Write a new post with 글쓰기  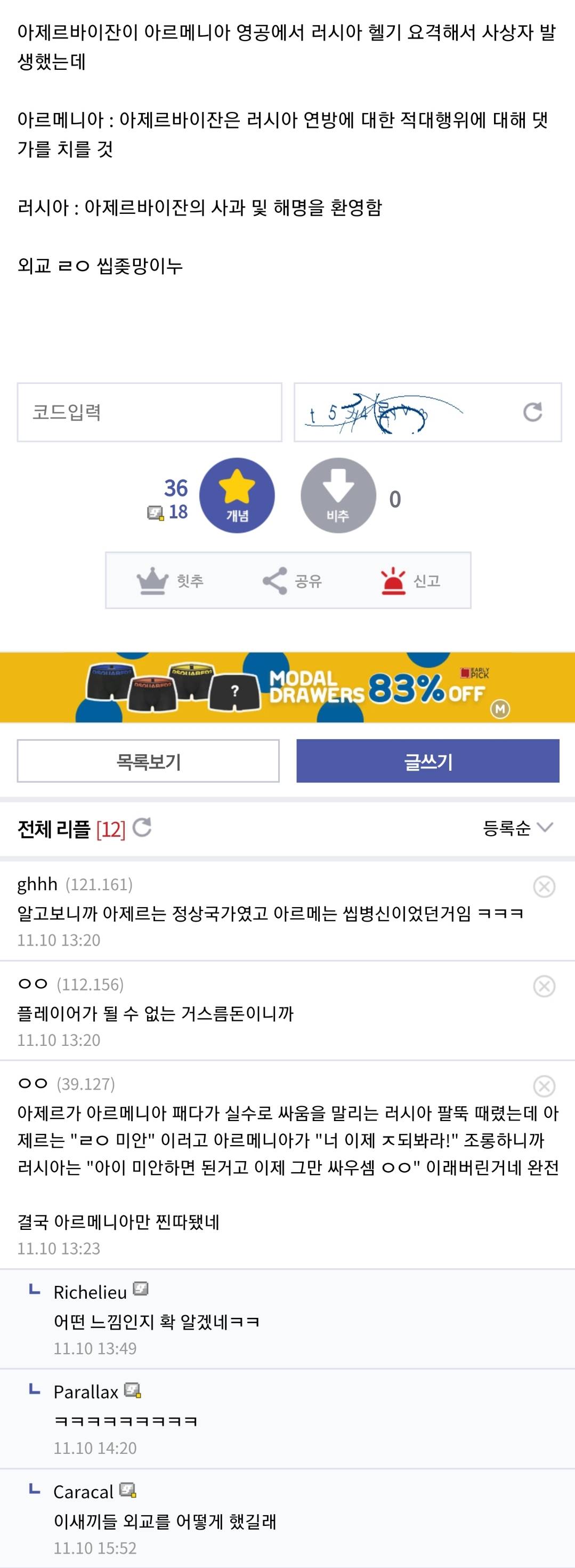pyautogui.click(x=428, y=761)
